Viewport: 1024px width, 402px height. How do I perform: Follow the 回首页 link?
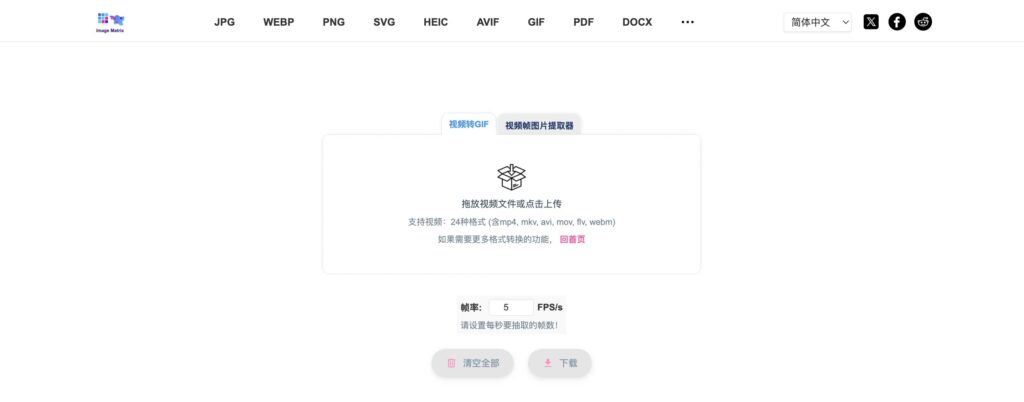(572, 239)
